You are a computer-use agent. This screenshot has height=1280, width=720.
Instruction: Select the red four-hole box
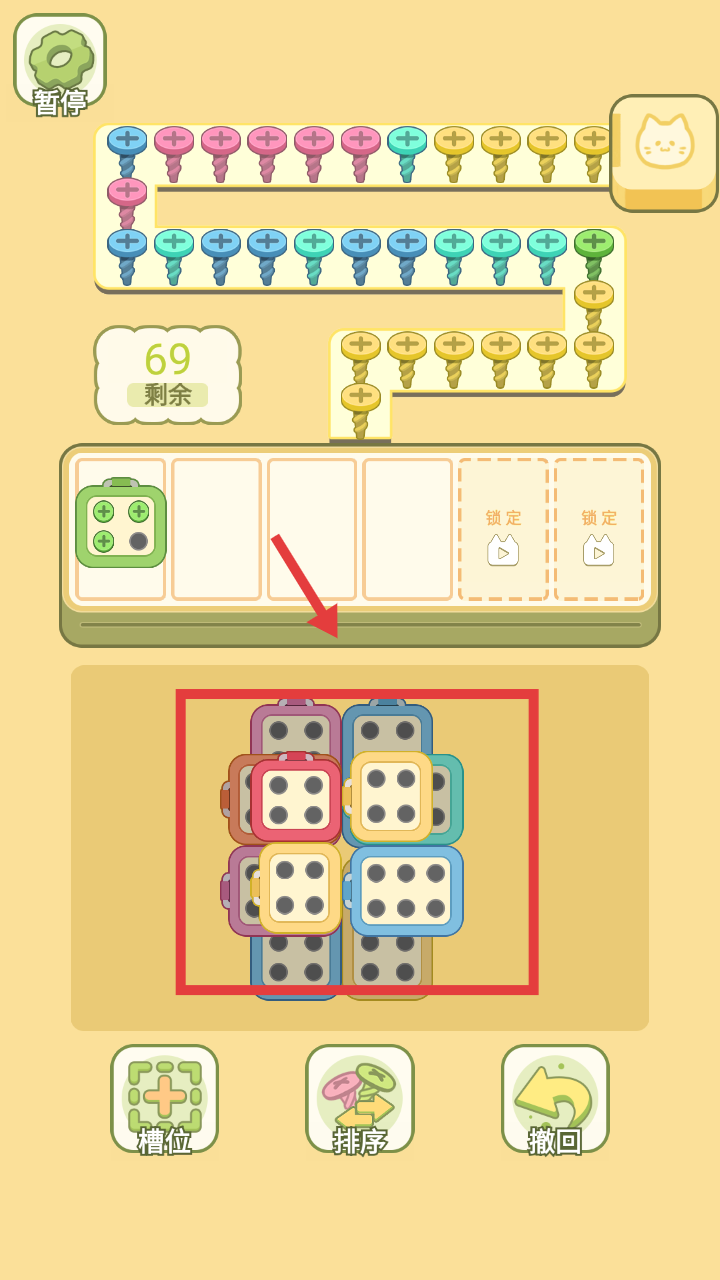tap(296, 800)
